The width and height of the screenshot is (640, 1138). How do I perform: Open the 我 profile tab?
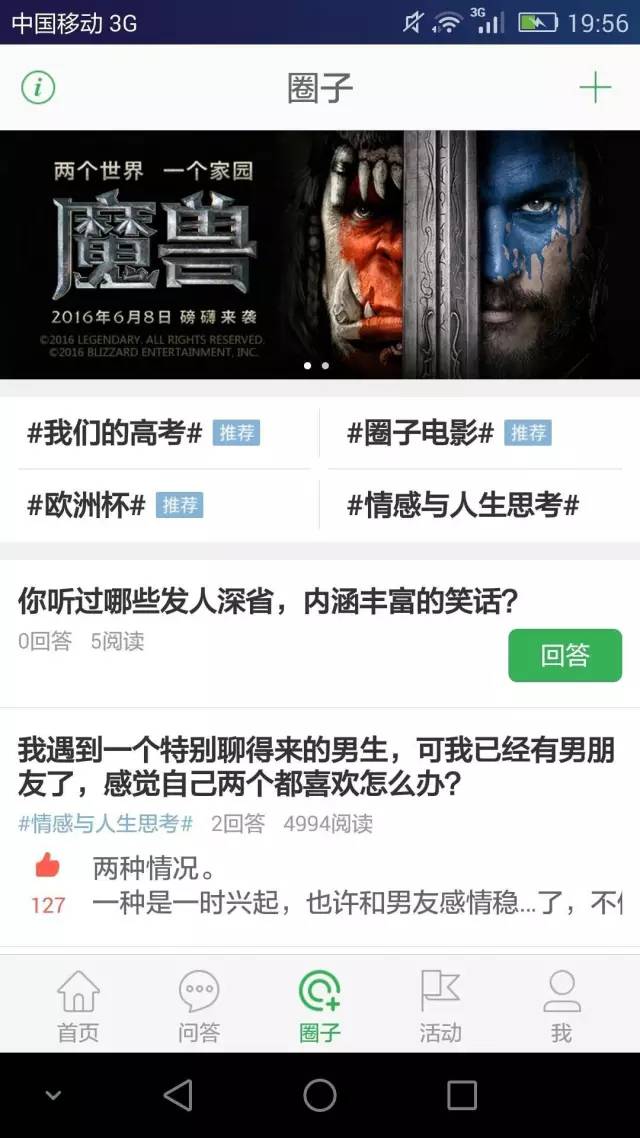562,1006
